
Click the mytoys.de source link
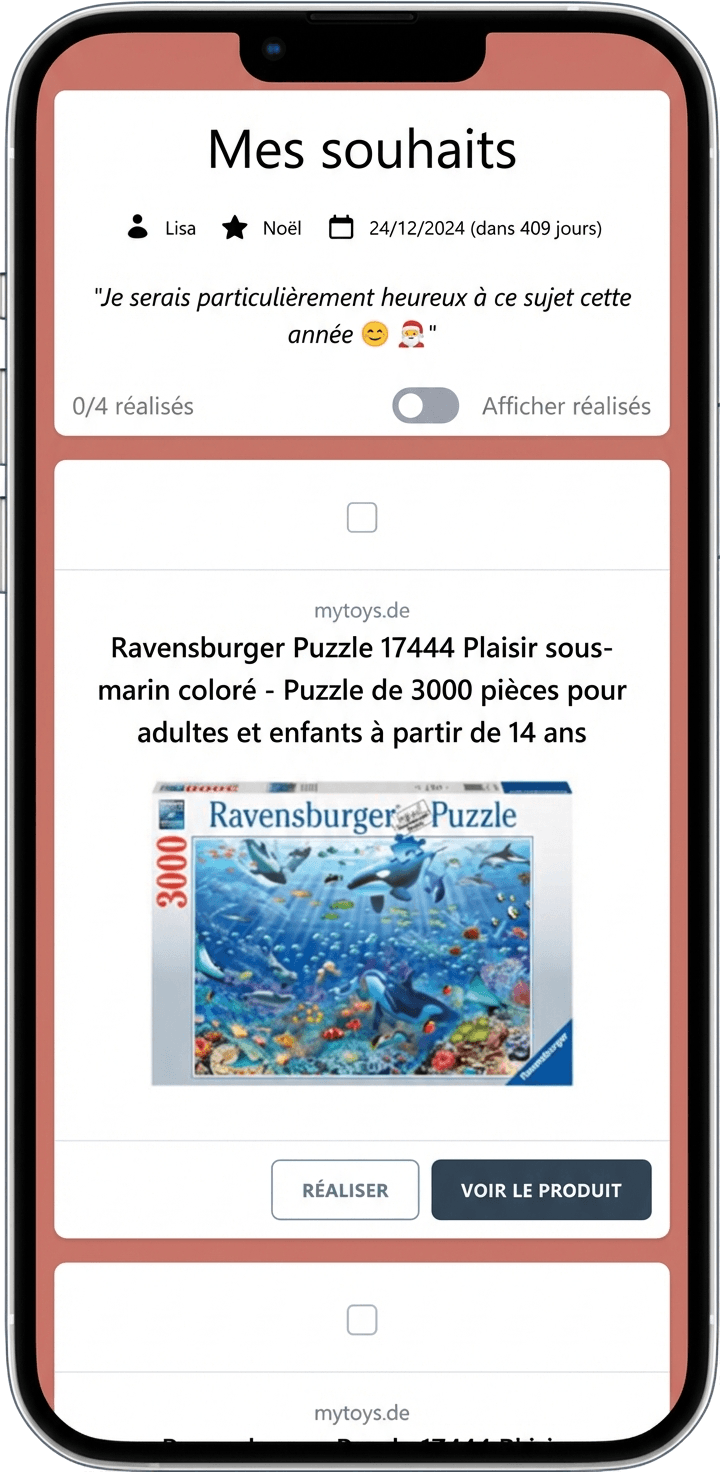[362, 610]
